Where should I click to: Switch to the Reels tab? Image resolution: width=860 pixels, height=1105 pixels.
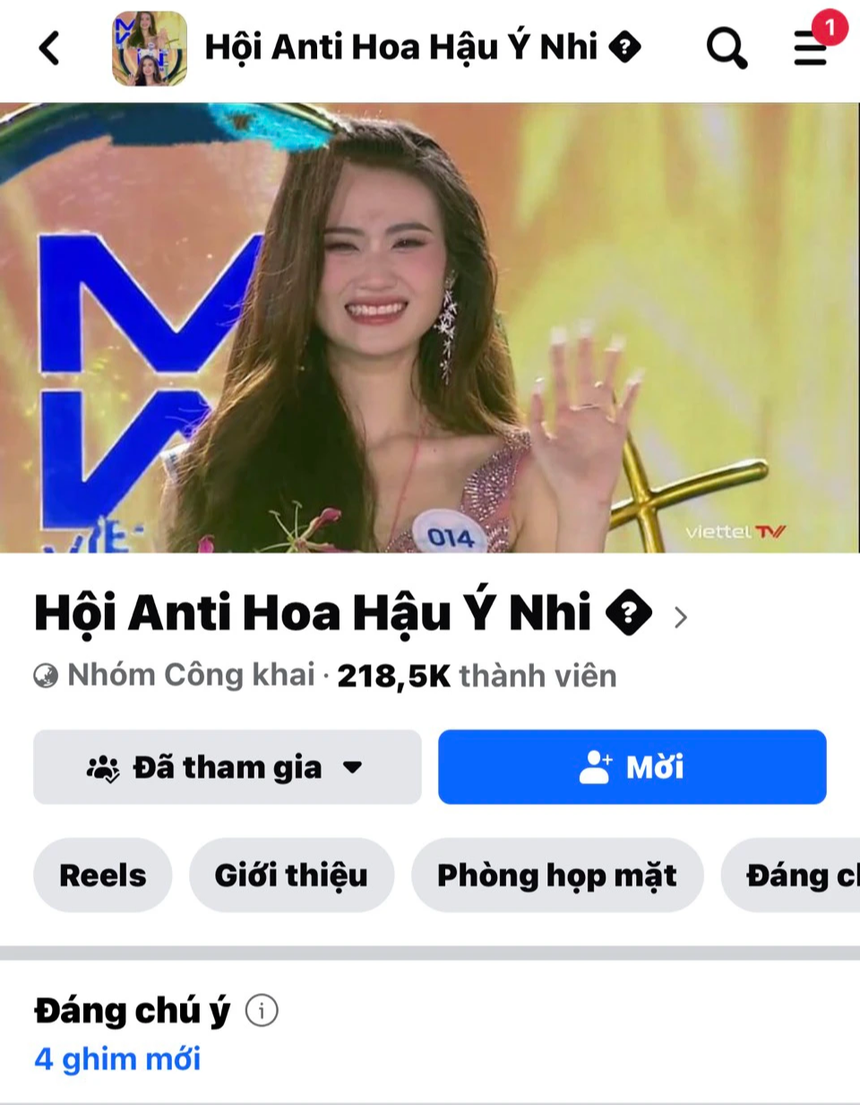coord(101,875)
